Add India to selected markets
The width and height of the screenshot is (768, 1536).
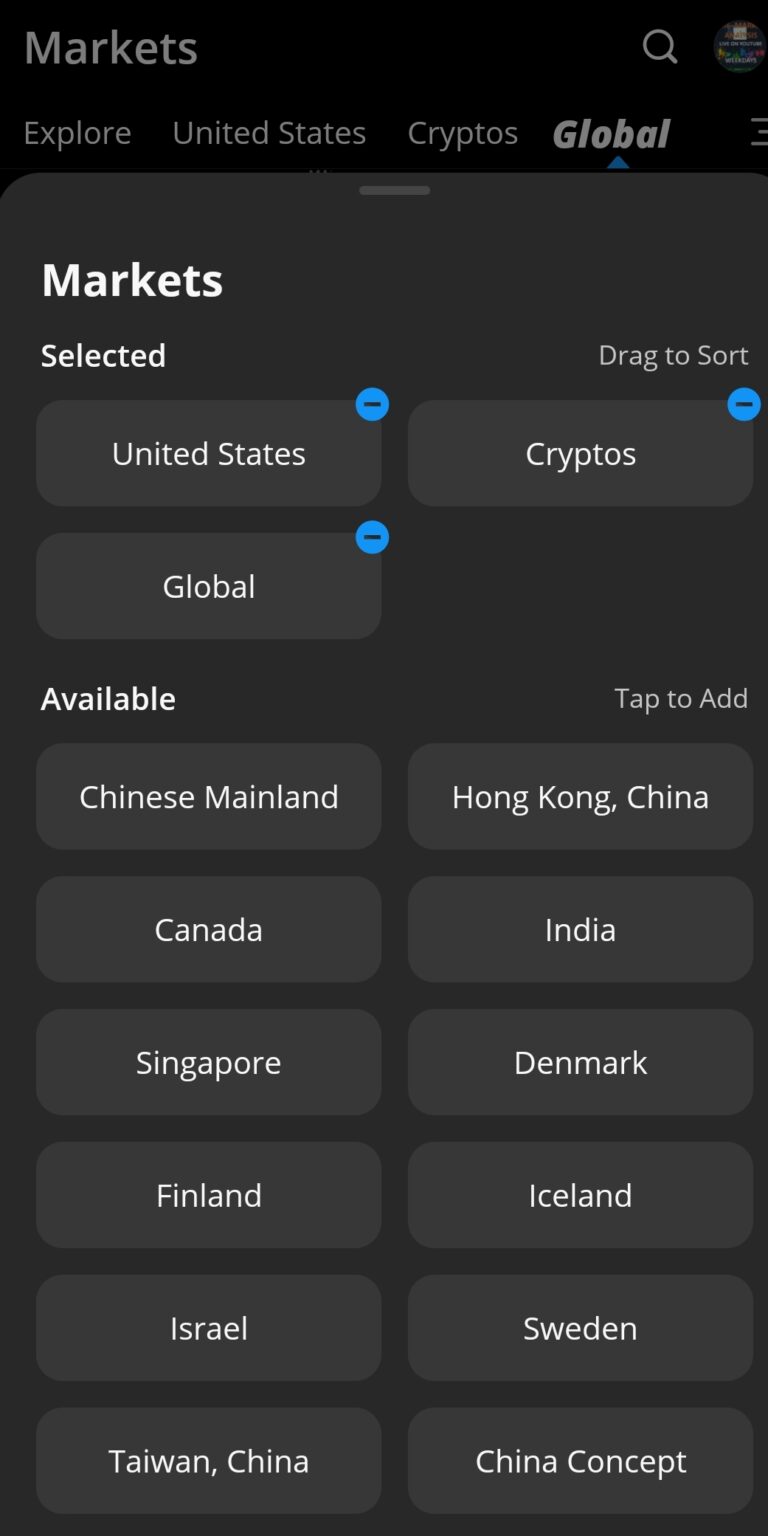click(580, 930)
